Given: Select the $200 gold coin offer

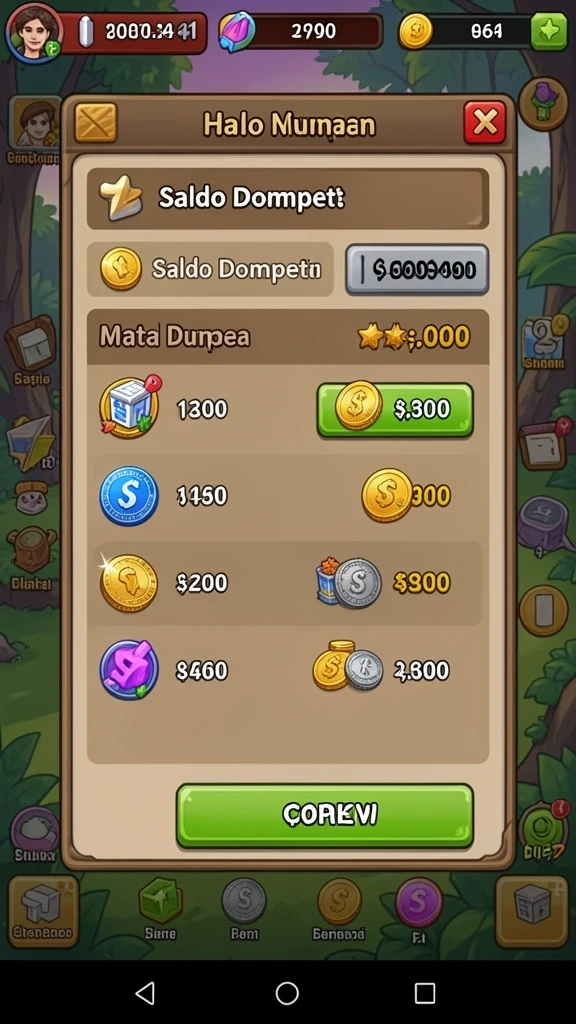Looking at the screenshot, I should (x=287, y=583).
